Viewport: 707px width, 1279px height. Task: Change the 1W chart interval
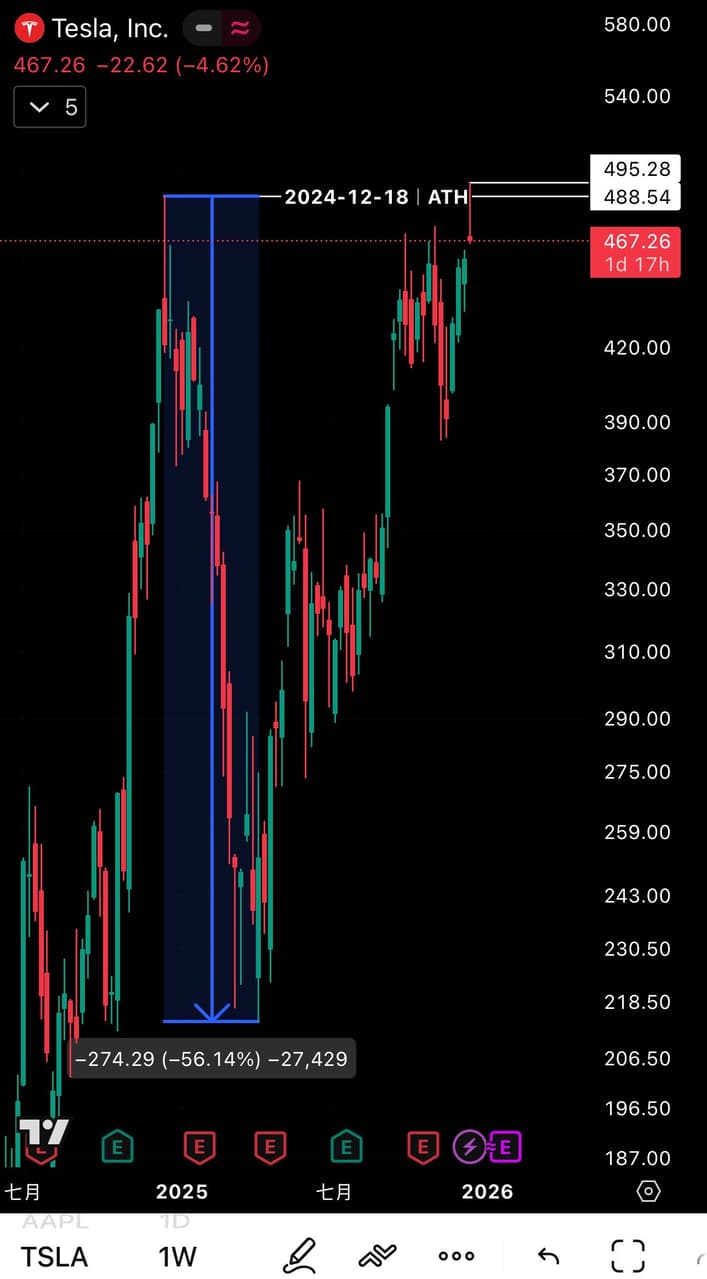point(177,1255)
